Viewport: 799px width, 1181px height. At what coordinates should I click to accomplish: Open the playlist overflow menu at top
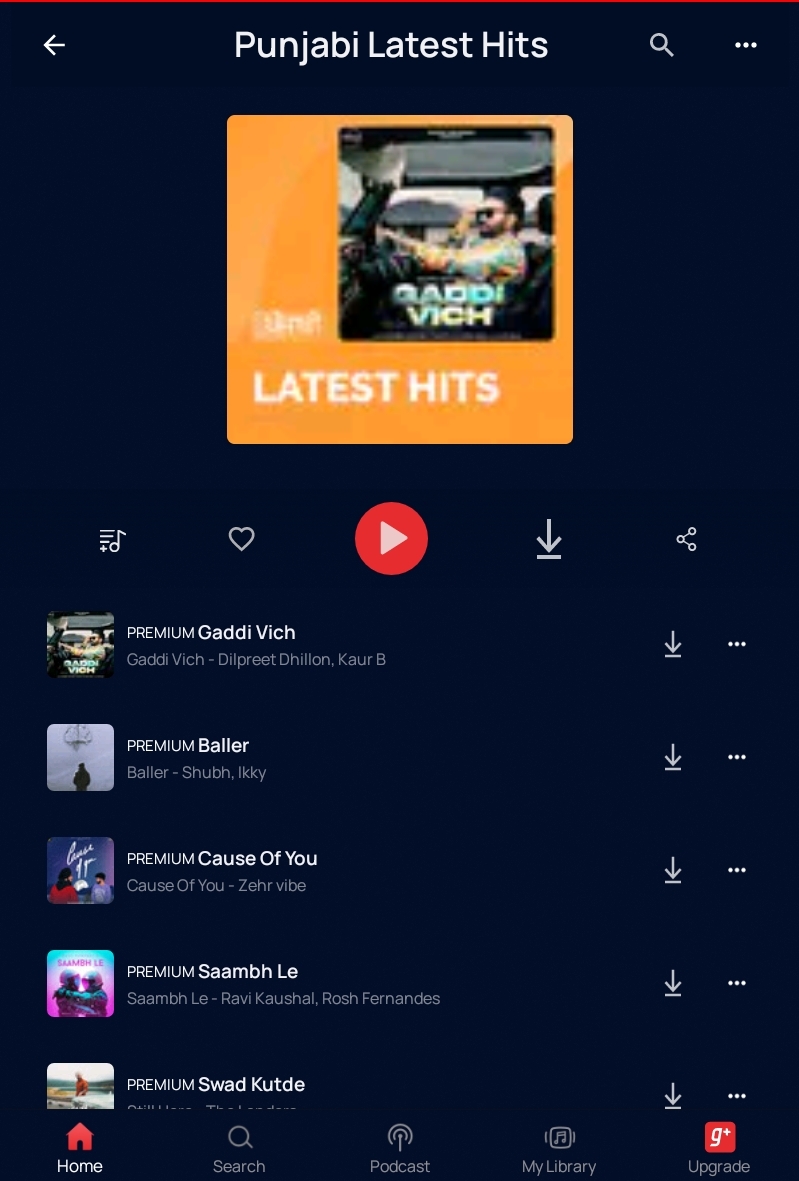(746, 45)
